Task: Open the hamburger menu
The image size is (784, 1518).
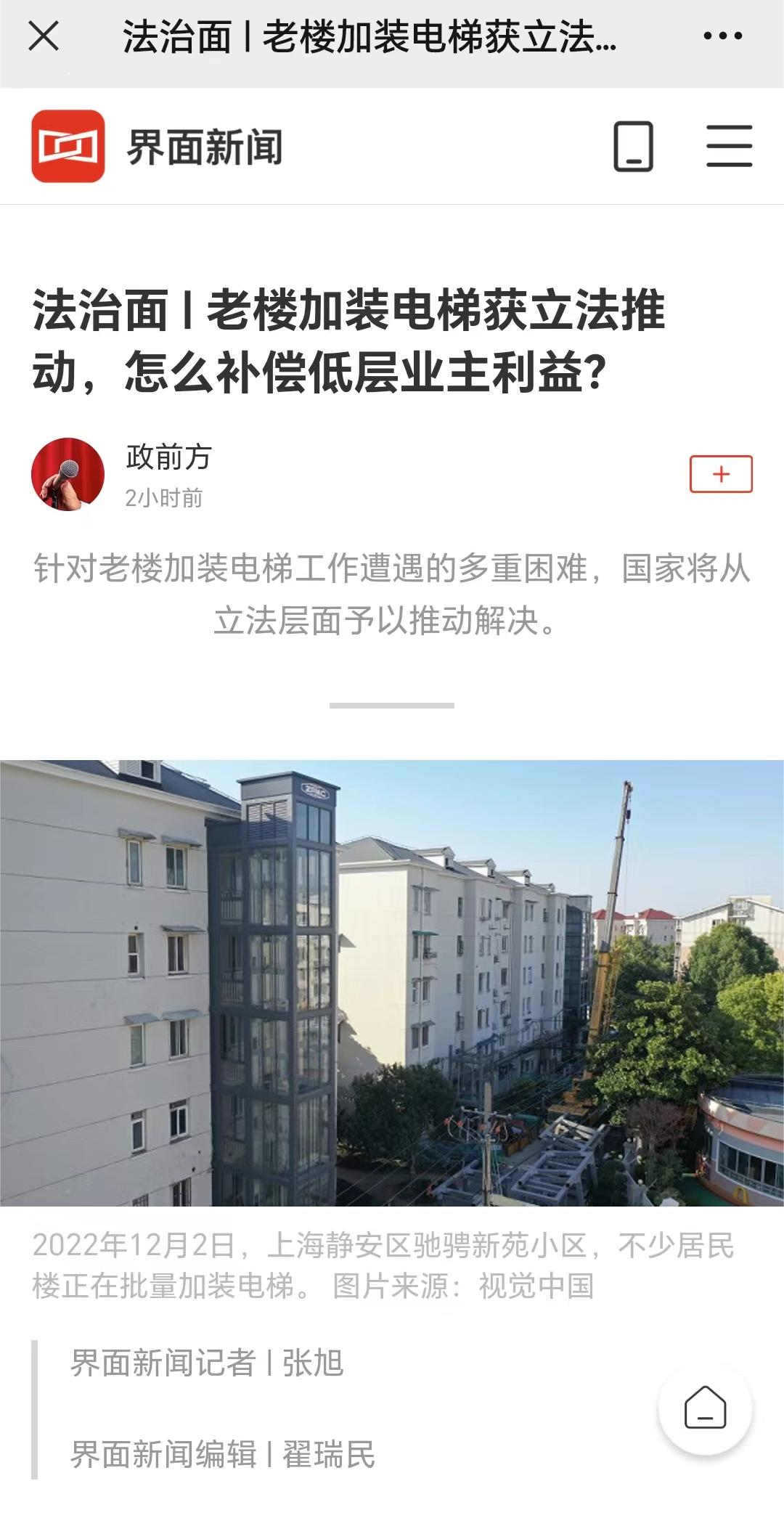Action: click(x=730, y=146)
